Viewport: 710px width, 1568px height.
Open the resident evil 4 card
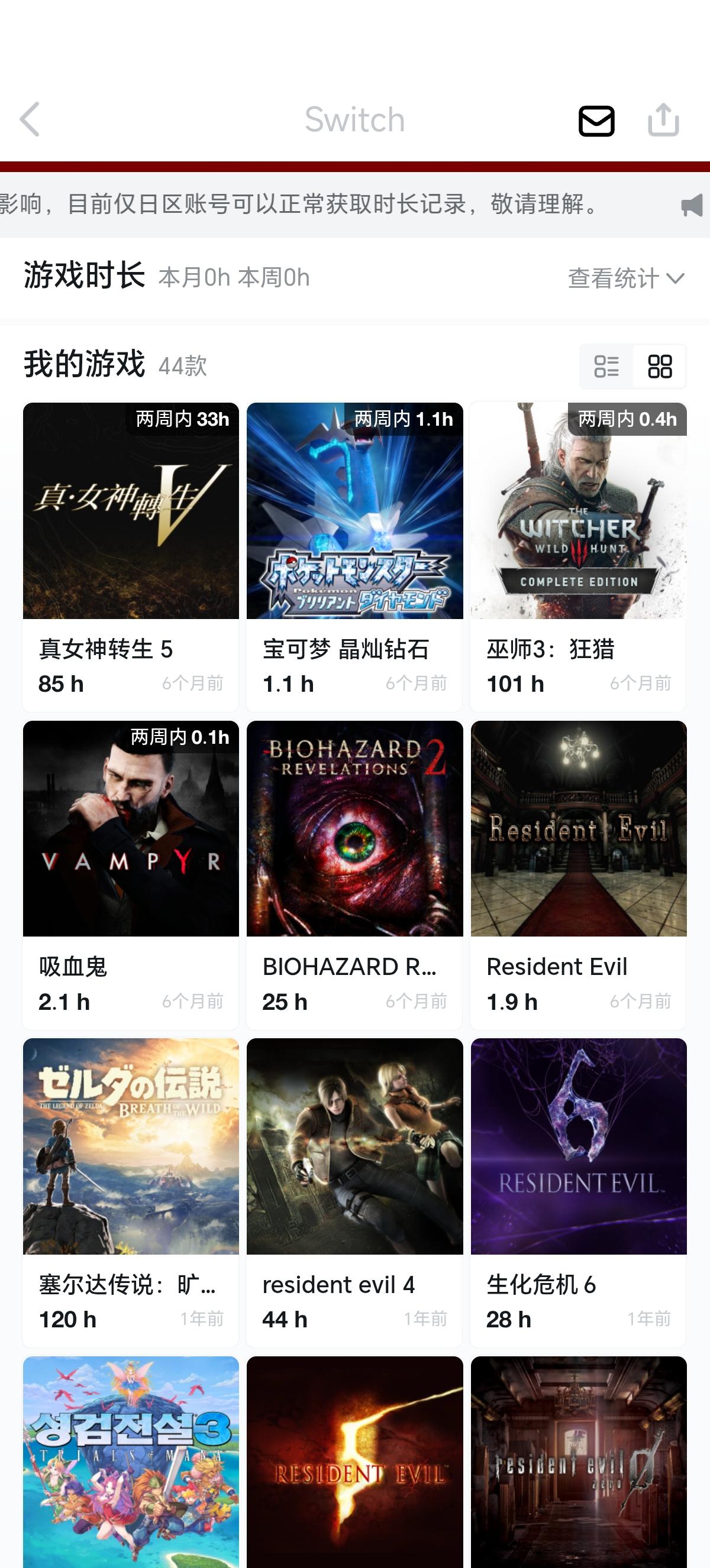[354, 1192]
